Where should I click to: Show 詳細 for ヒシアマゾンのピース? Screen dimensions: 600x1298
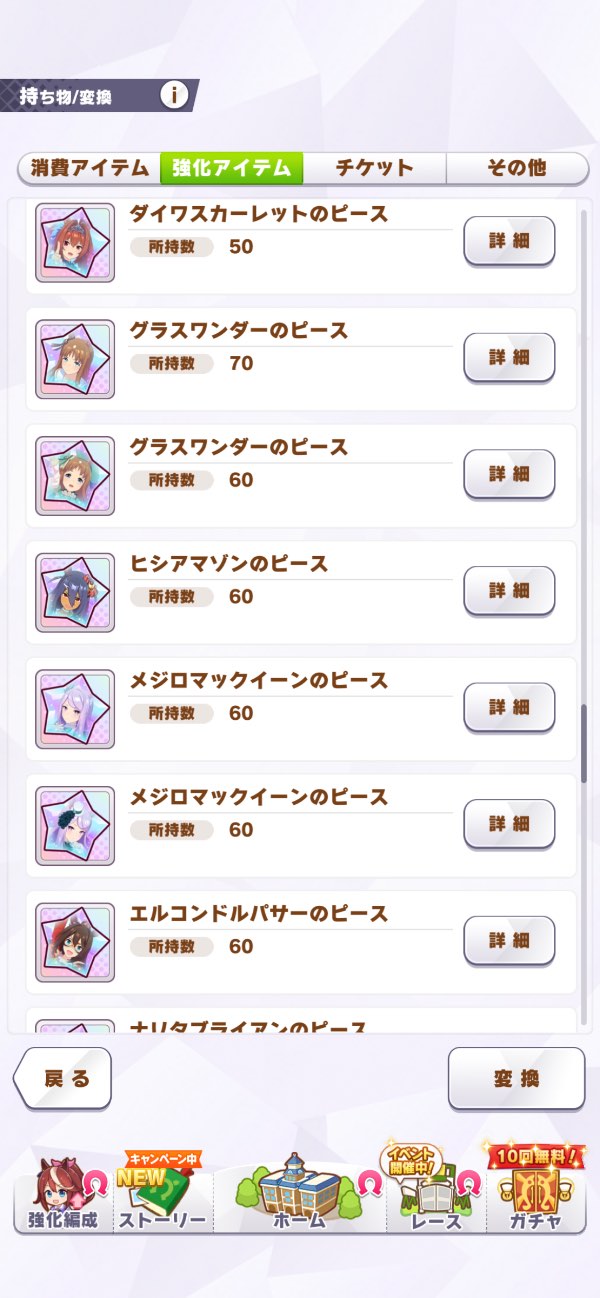click(x=509, y=590)
